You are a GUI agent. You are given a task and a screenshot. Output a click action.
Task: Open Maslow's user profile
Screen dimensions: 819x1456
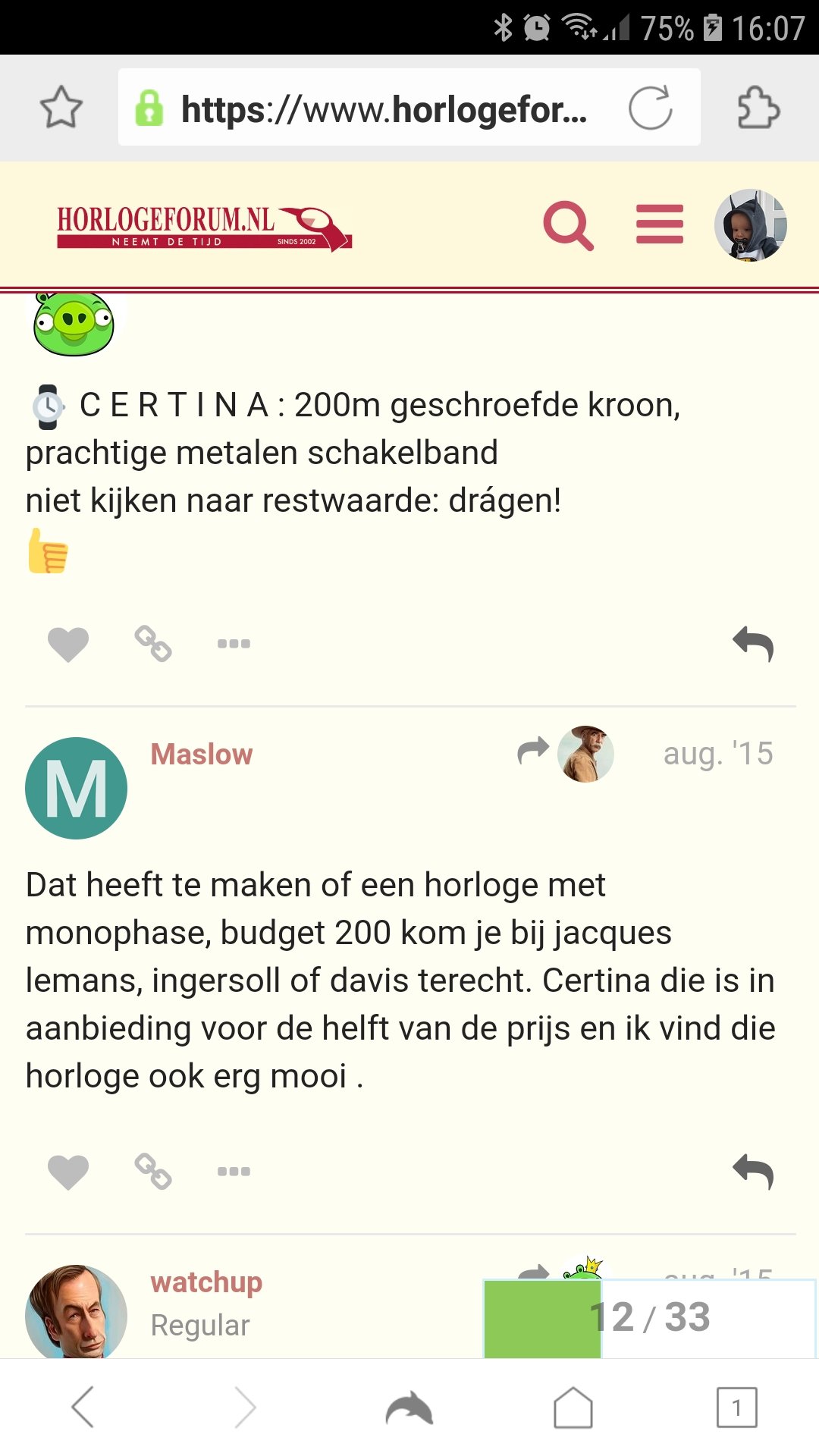(202, 755)
